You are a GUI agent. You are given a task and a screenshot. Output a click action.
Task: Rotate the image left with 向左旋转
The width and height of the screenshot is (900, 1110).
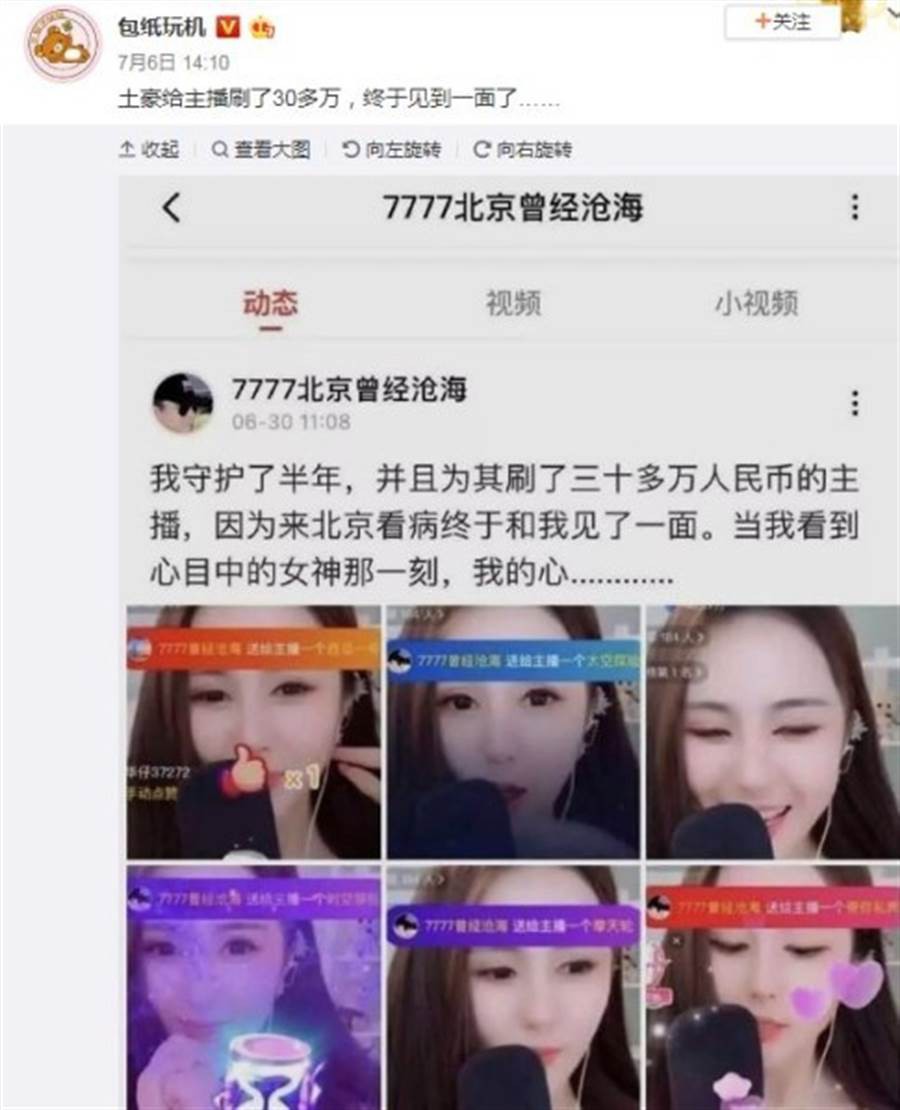[x=391, y=150]
